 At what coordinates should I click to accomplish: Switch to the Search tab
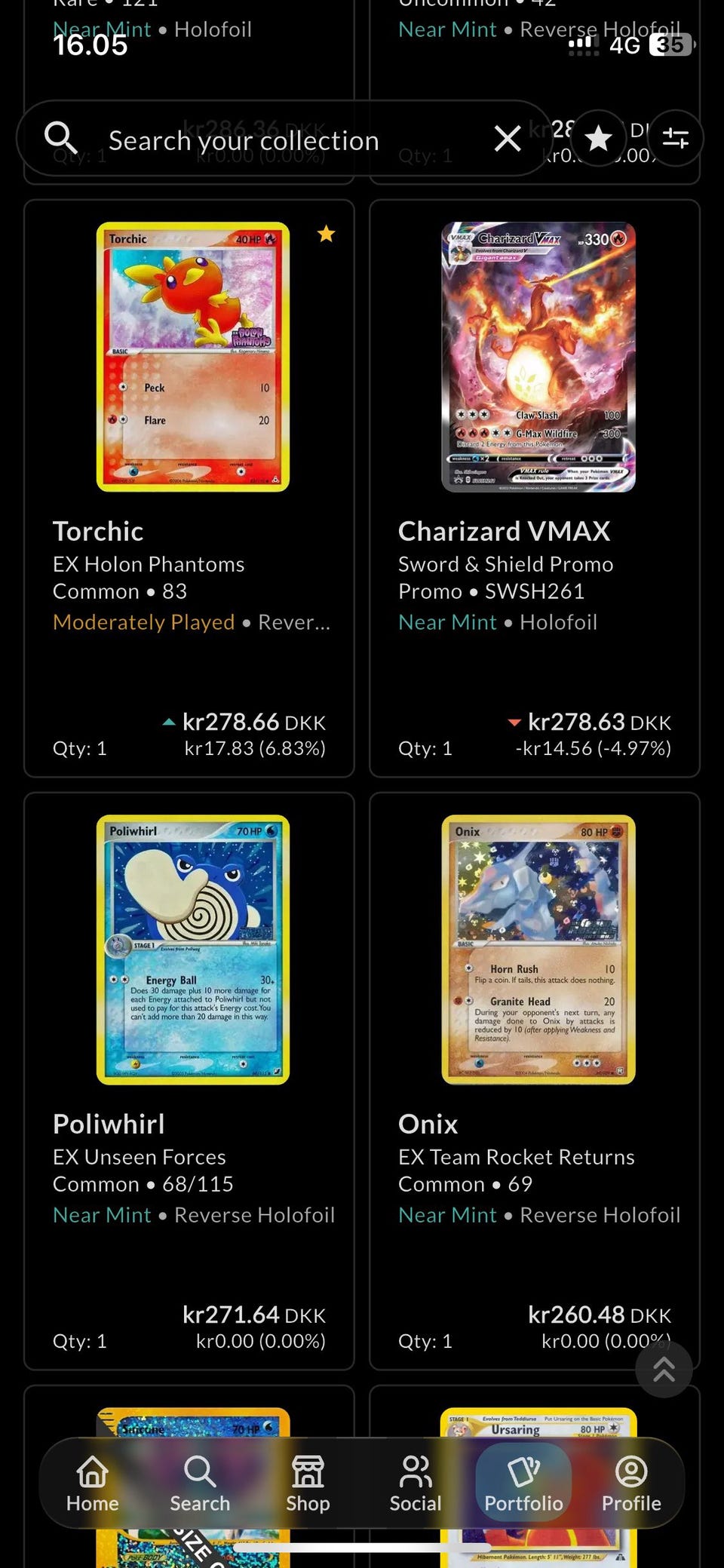(200, 1484)
